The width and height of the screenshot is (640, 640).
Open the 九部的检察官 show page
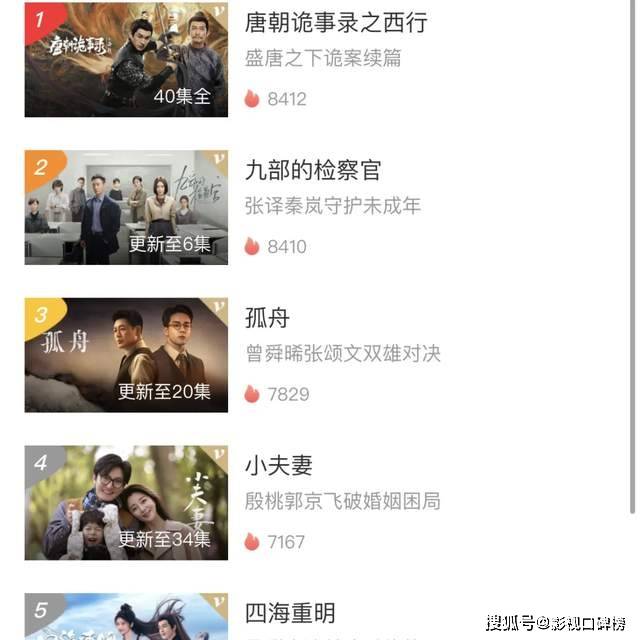point(313,170)
